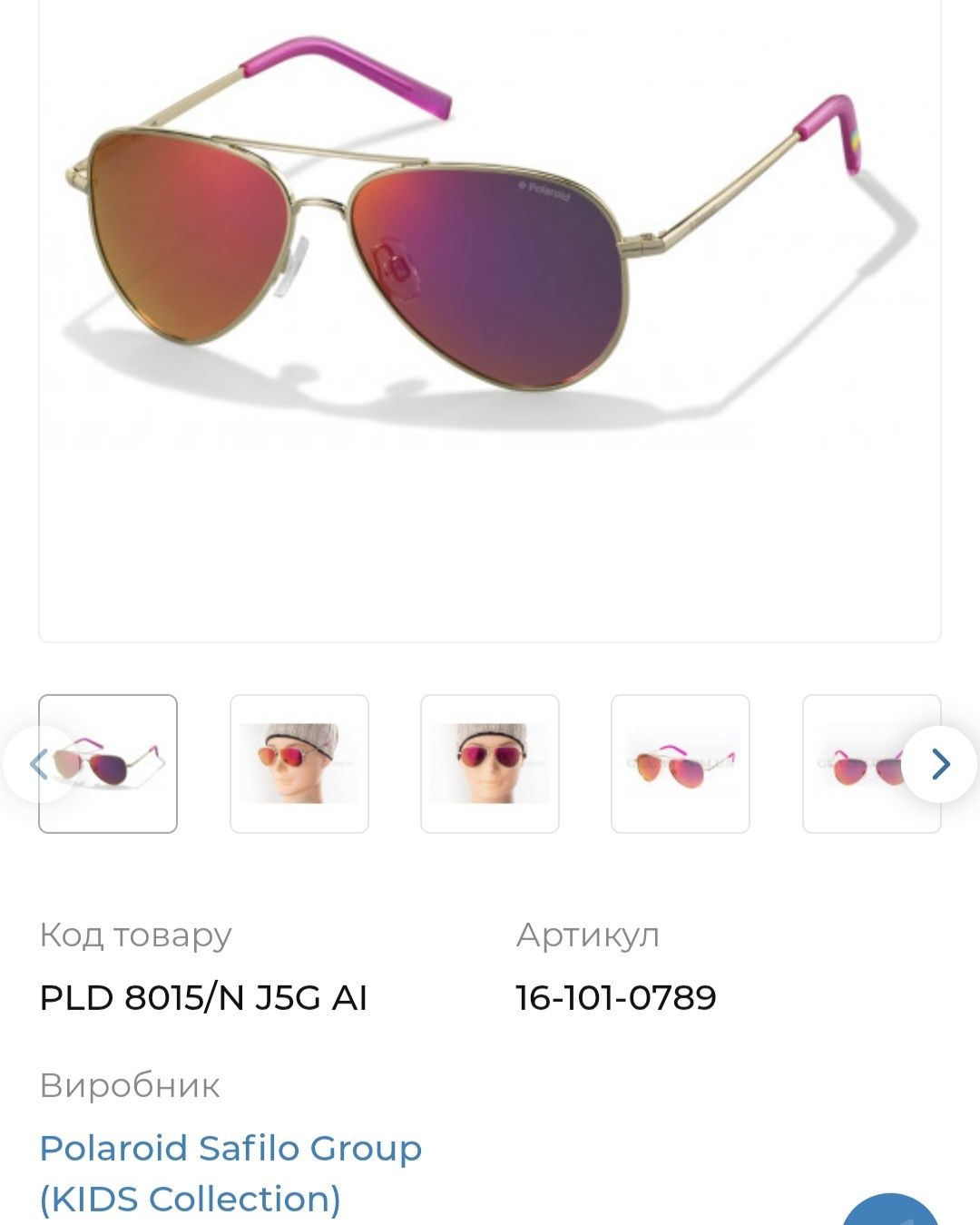Select the third thumbnail with the mannequin front view
Viewport: 980px width, 1225px height.
coord(490,764)
